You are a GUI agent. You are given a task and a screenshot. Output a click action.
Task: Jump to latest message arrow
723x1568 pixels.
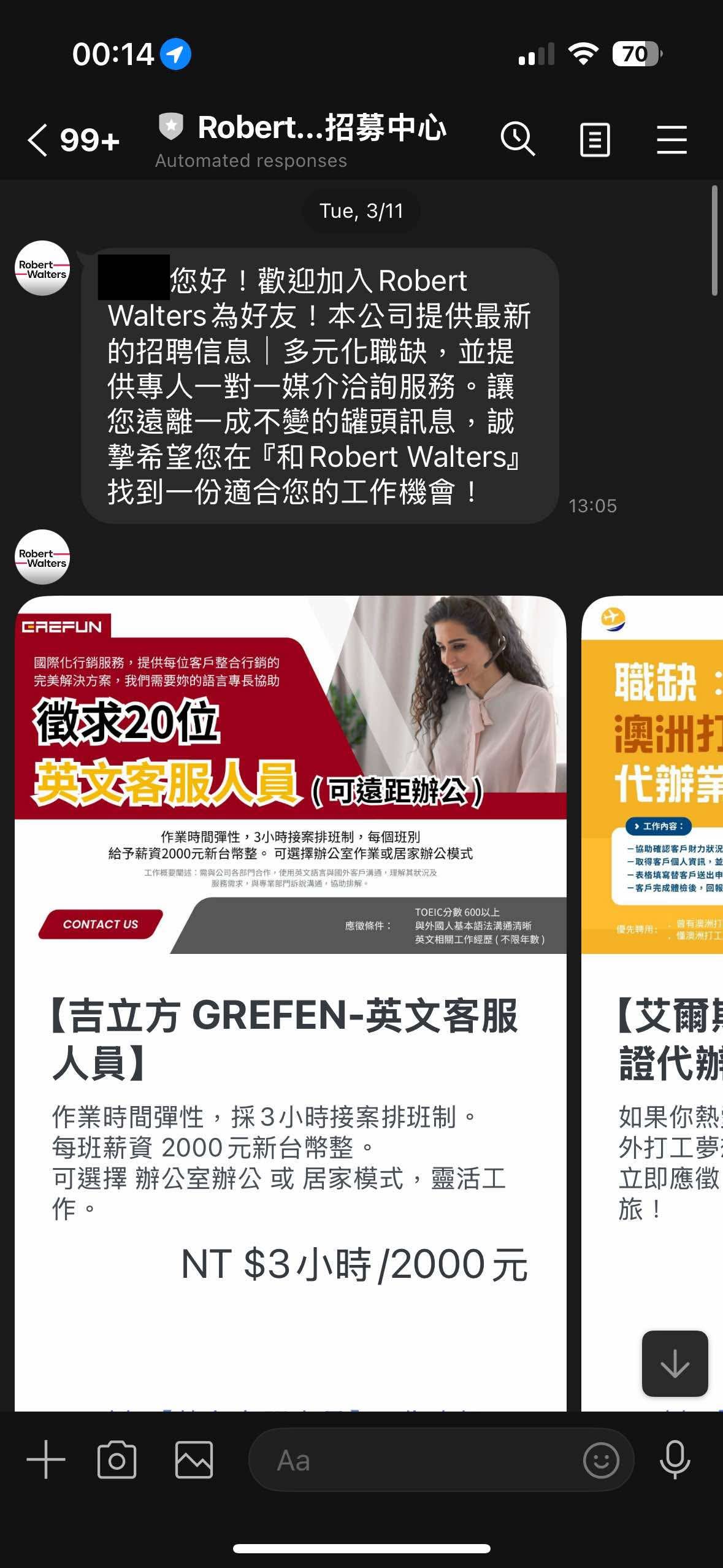coord(675,1364)
